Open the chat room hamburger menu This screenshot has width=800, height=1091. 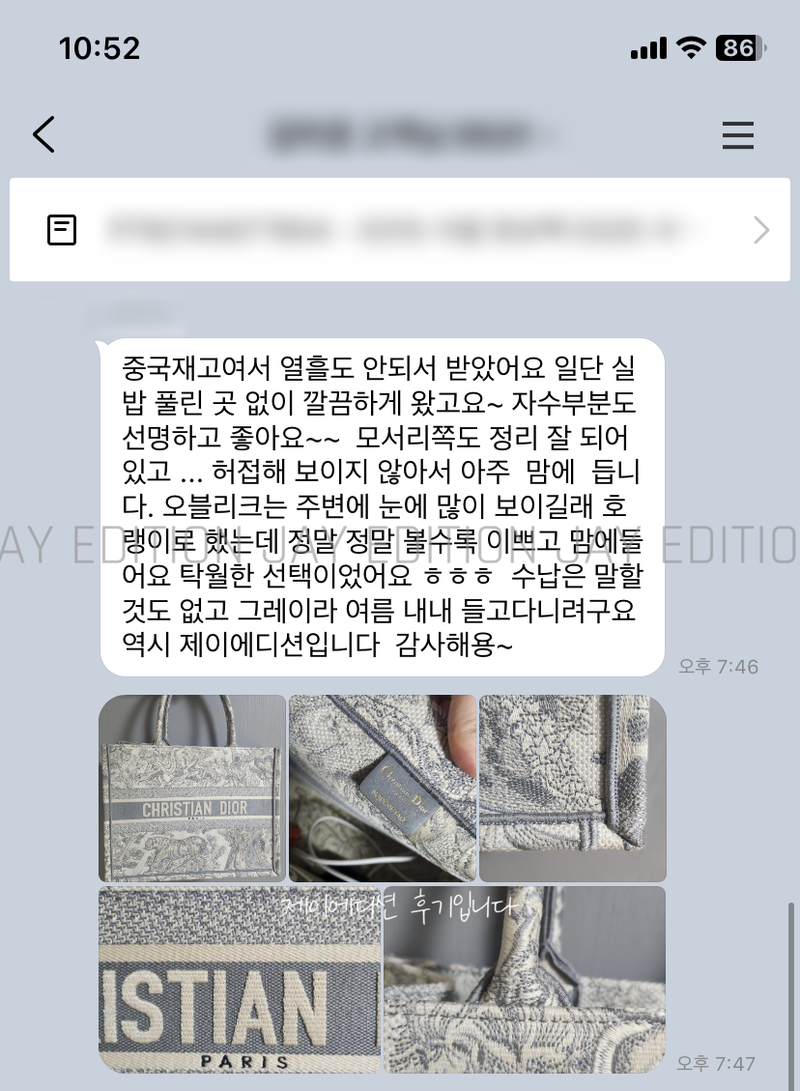point(737,135)
